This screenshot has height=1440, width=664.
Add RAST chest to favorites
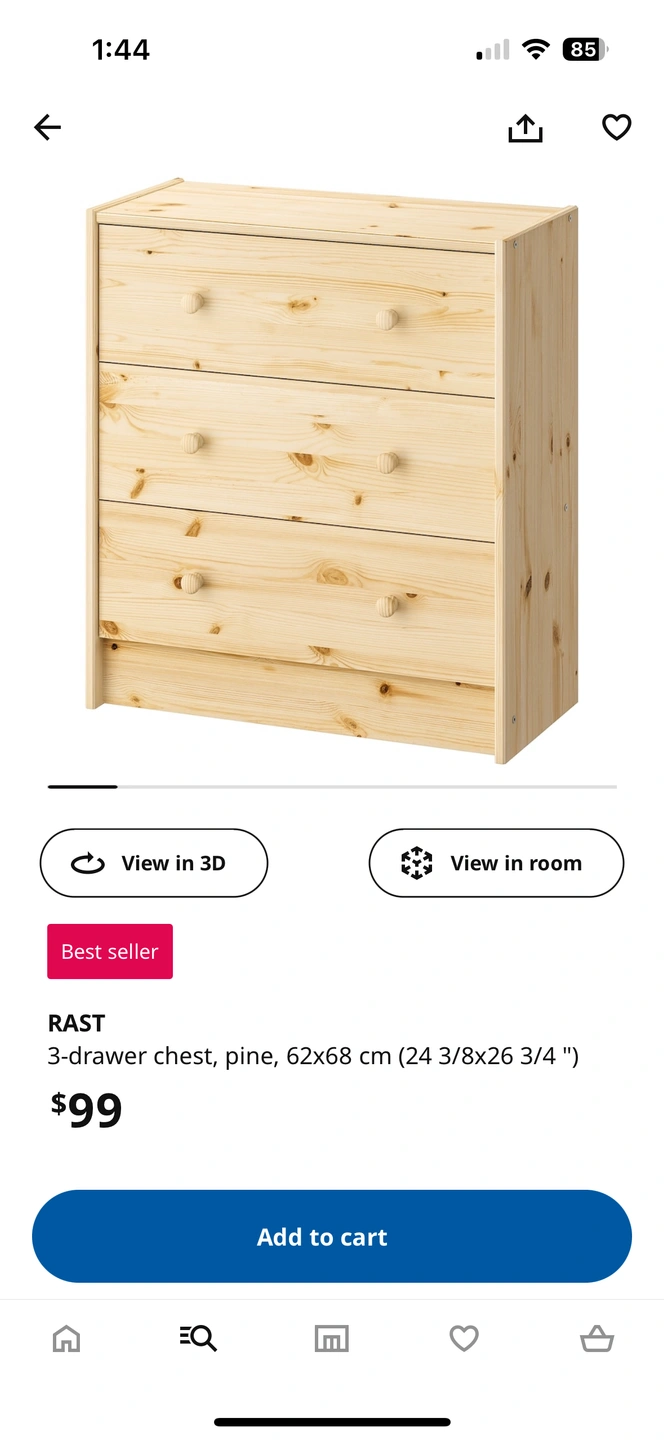tap(616, 127)
